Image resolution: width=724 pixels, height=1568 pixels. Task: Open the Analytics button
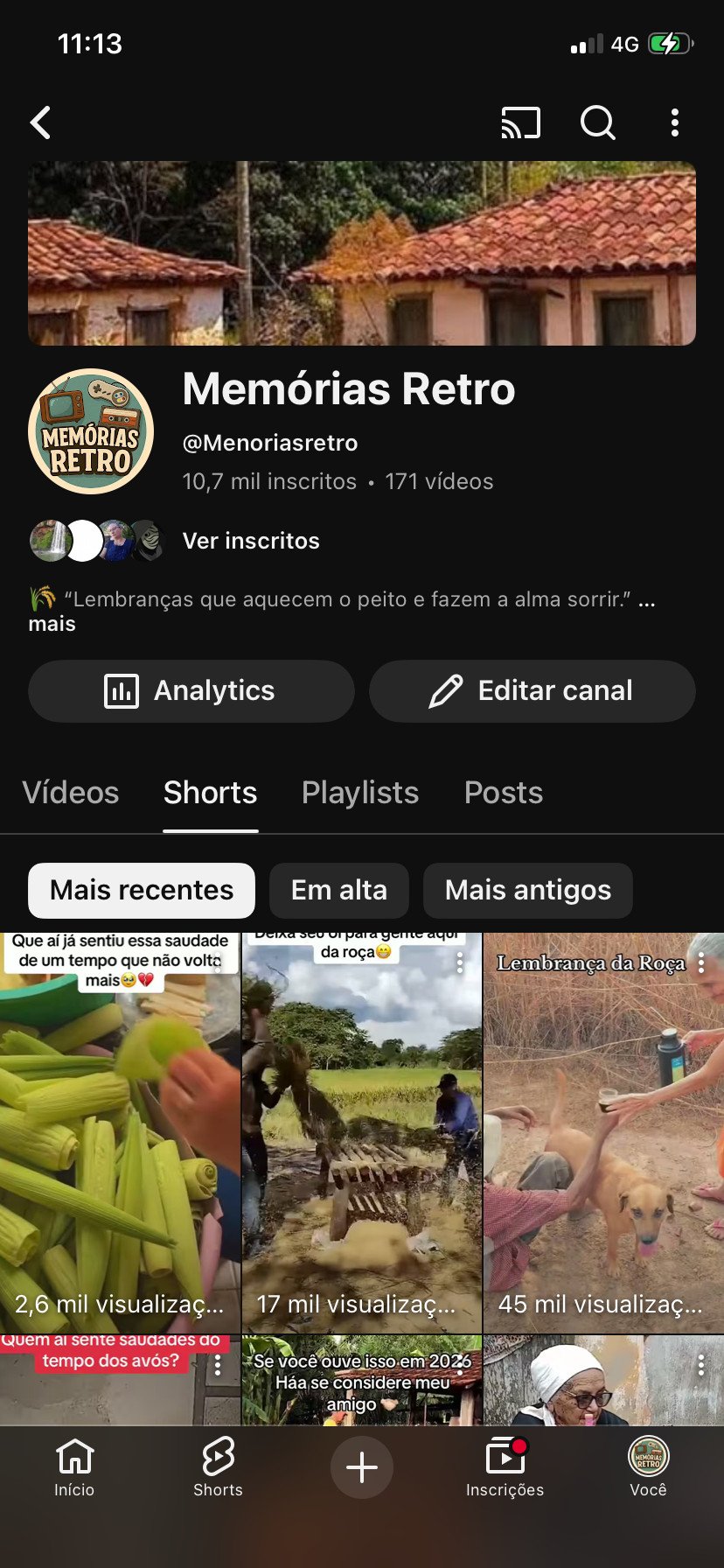click(191, 690)
